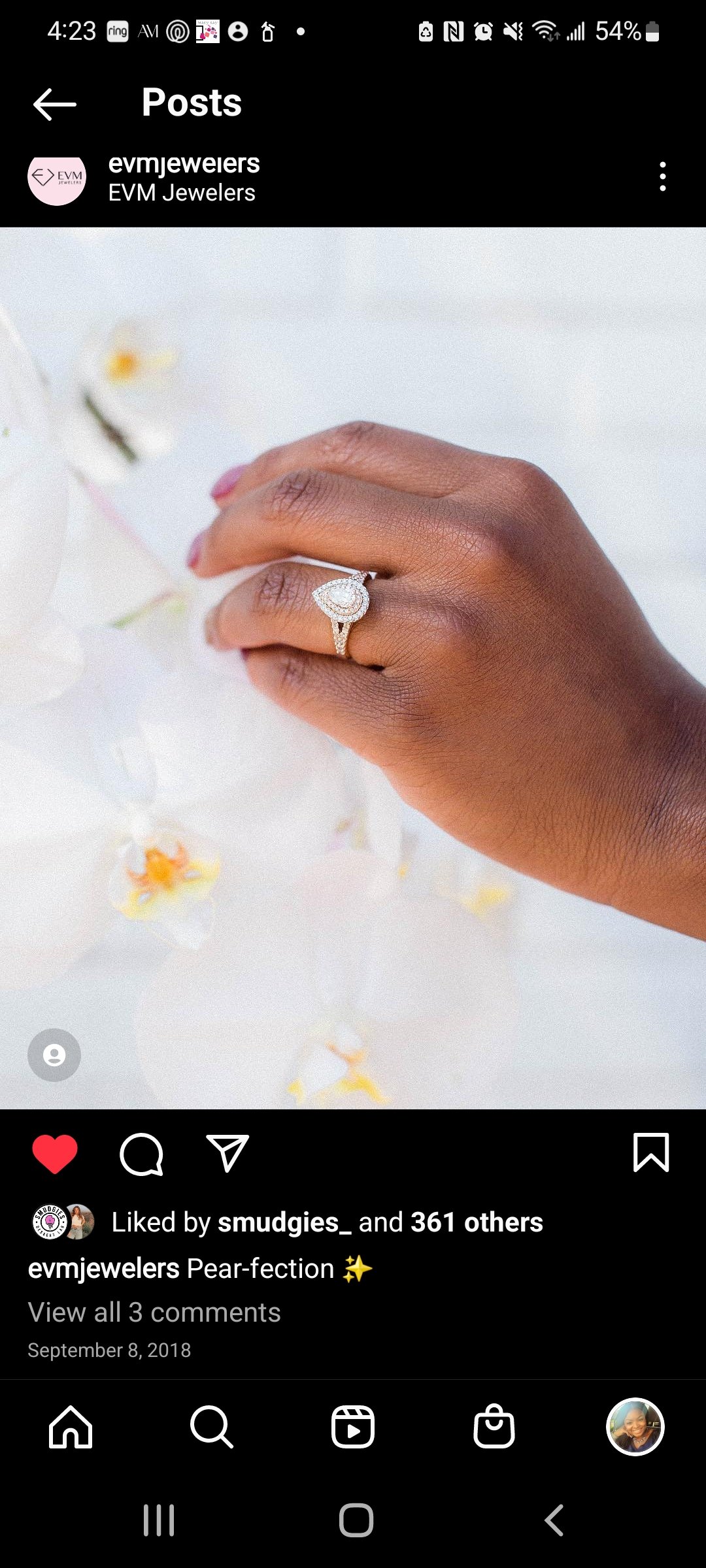
Task: Open the Shop tab
Action: tap(494, 1426)
